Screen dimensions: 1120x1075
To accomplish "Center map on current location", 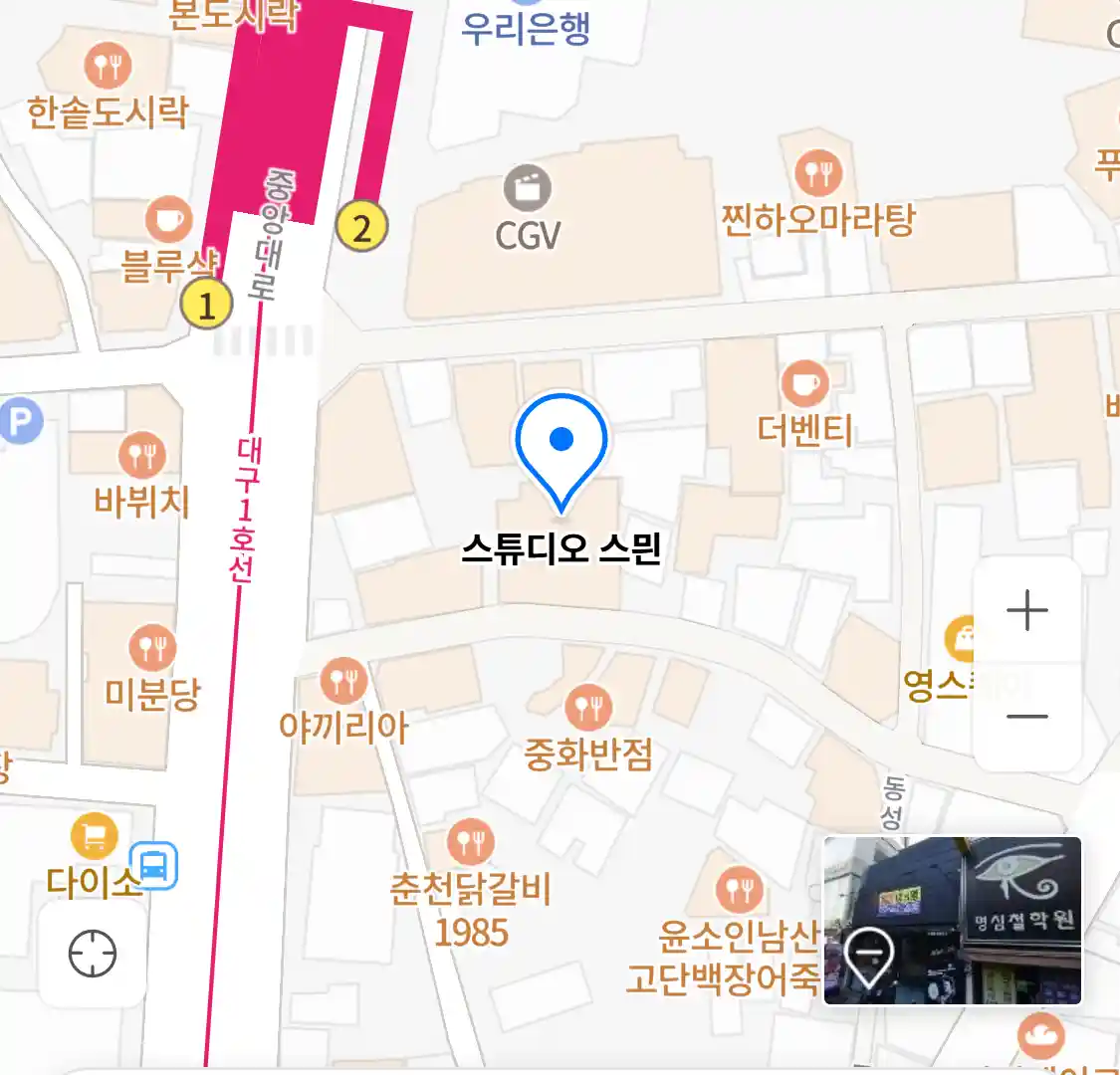I will pos(93,956).
